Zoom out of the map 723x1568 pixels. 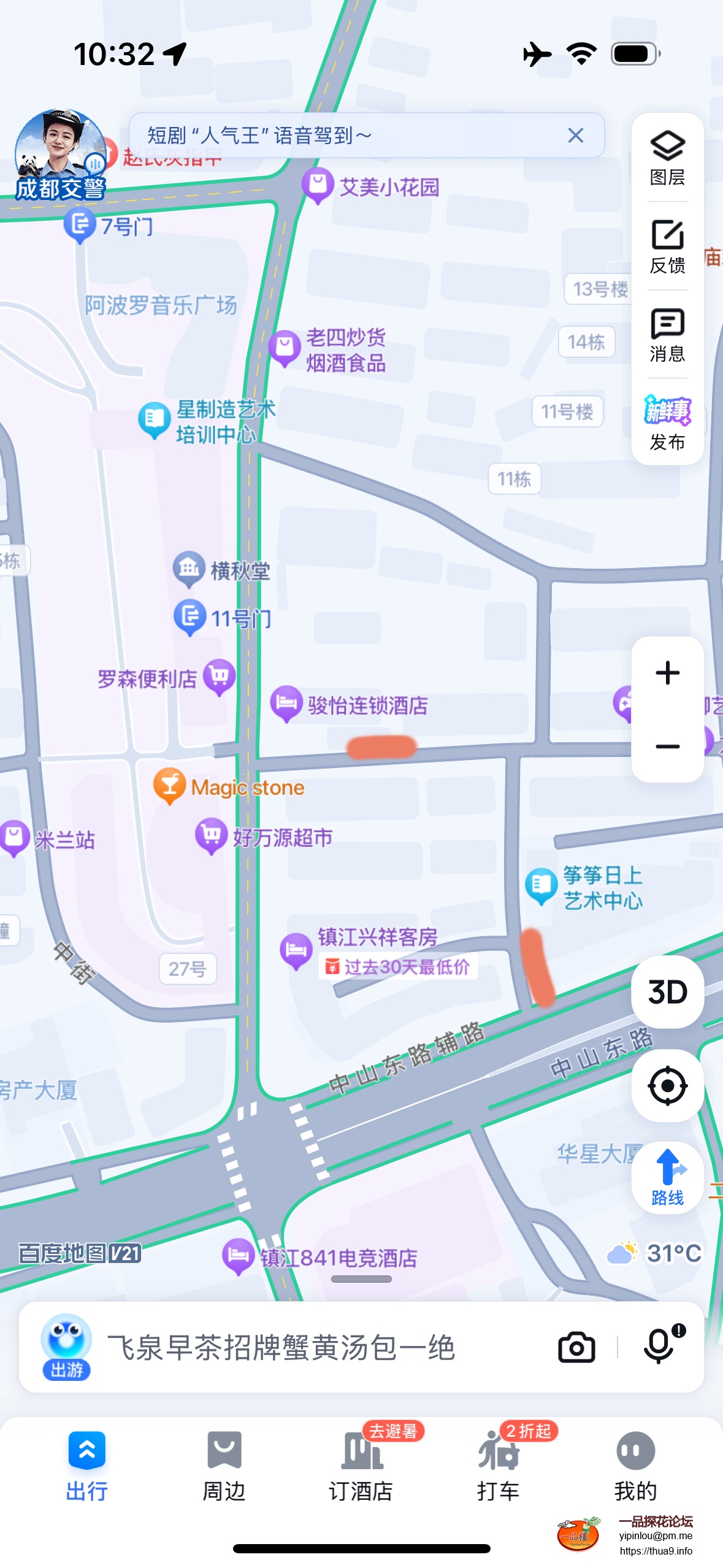coord(667,746)
